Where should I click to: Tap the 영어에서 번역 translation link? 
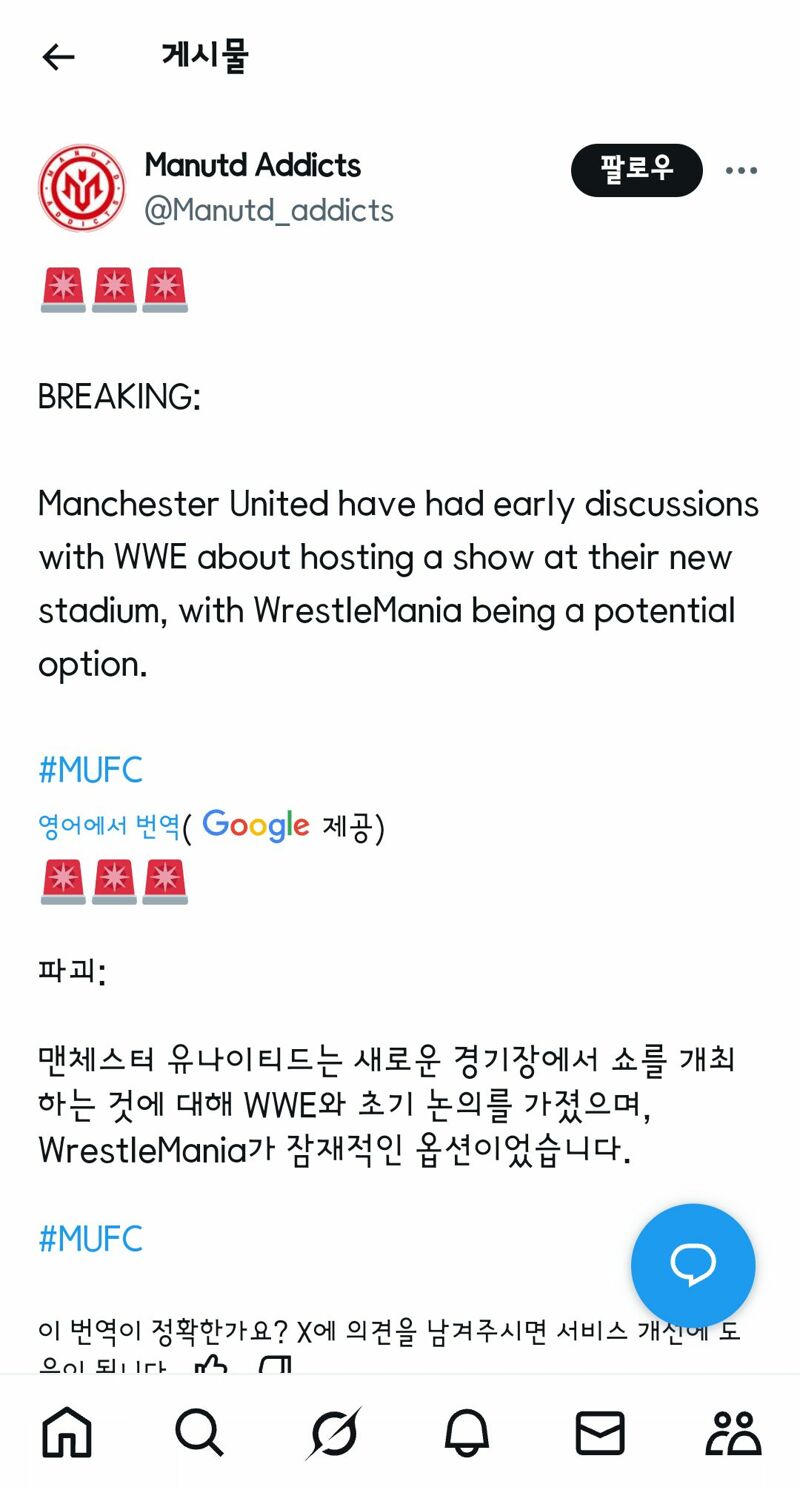(109, 826)
